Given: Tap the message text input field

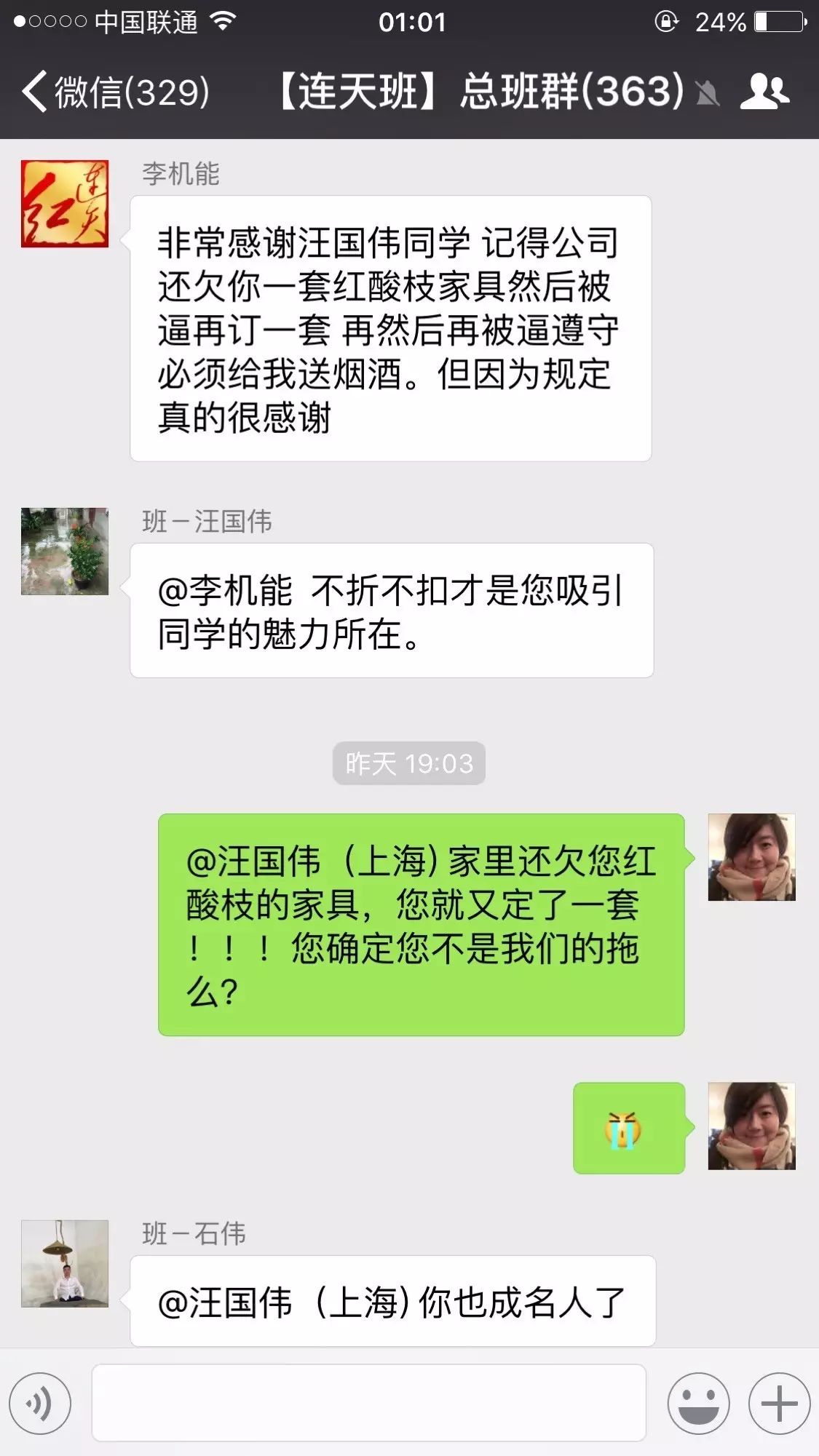Looking at the screenshot, I should point(368,1403).
